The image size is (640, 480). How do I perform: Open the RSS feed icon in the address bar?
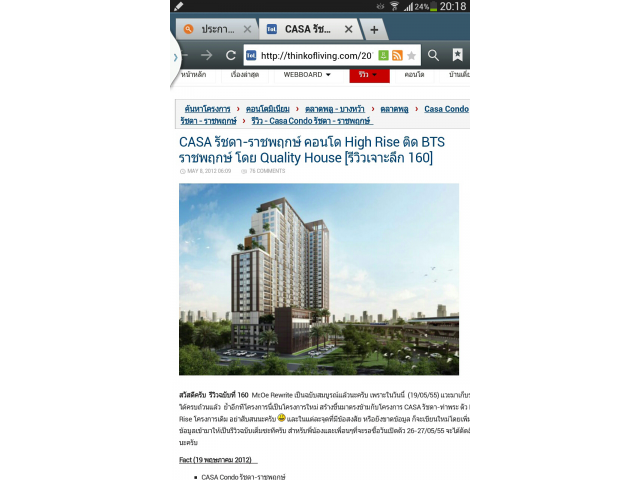[397, 55]
